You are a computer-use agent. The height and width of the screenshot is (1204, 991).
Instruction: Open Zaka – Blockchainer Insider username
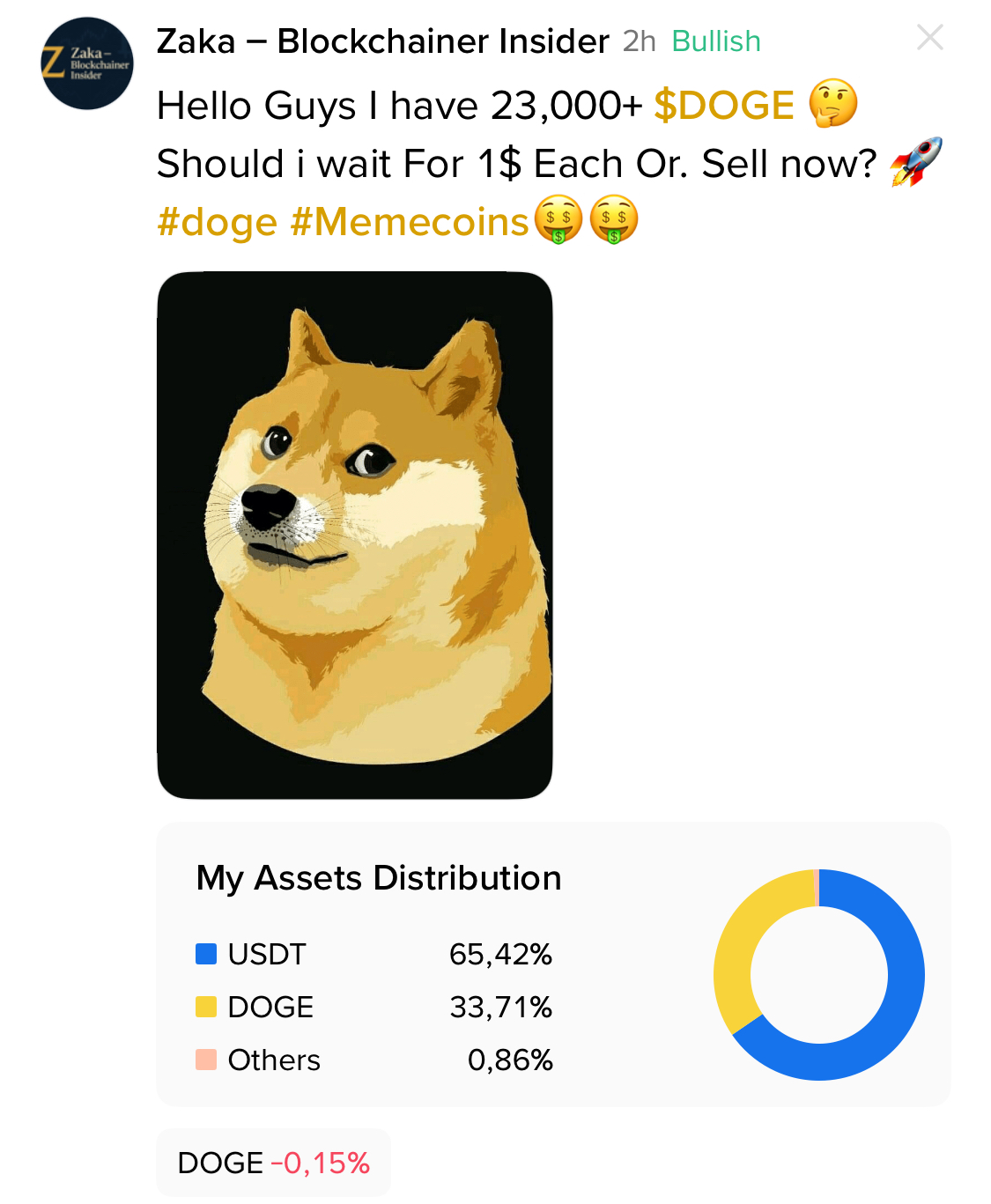(x=382, y=41)
